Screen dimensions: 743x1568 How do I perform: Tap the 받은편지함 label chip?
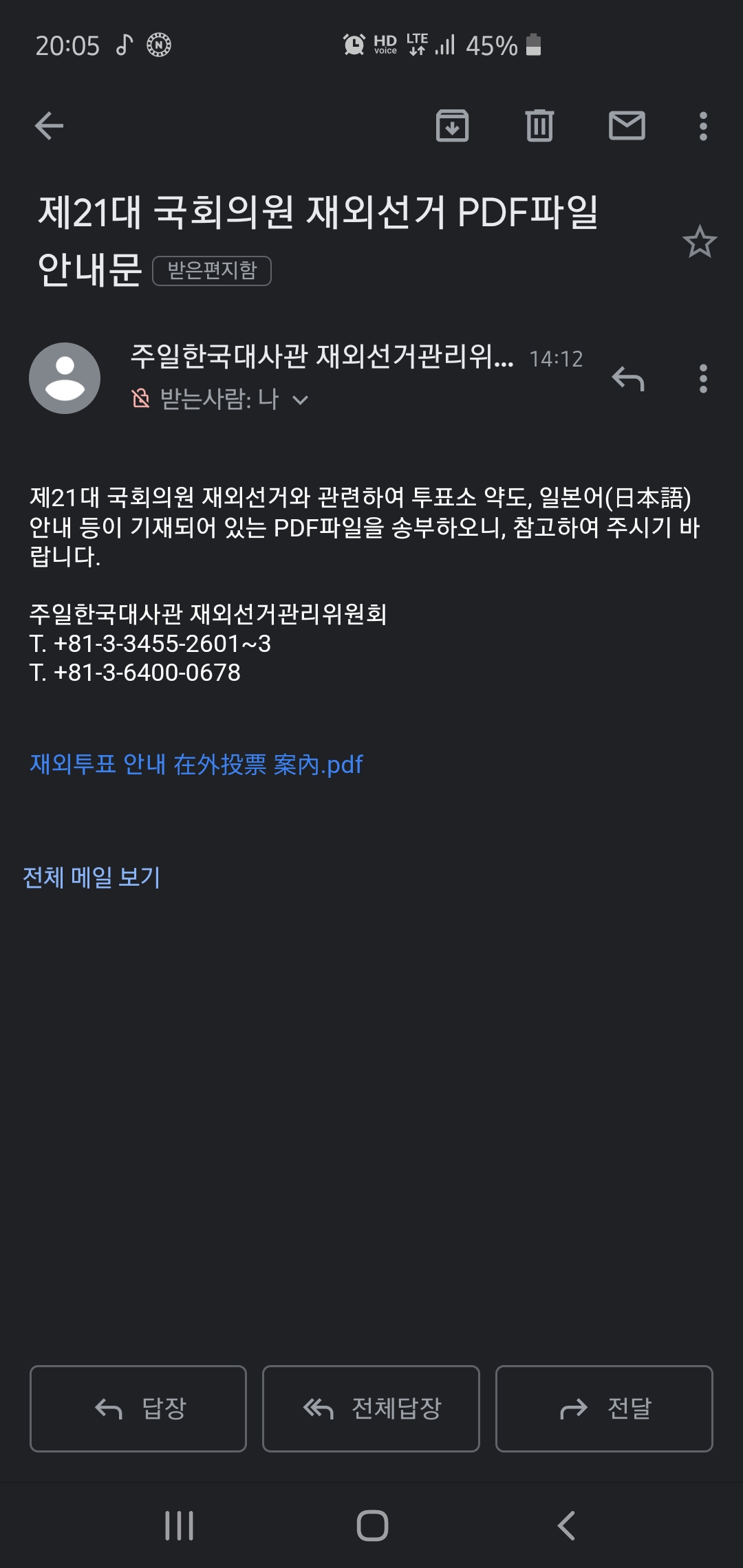[x=212, y=270]
